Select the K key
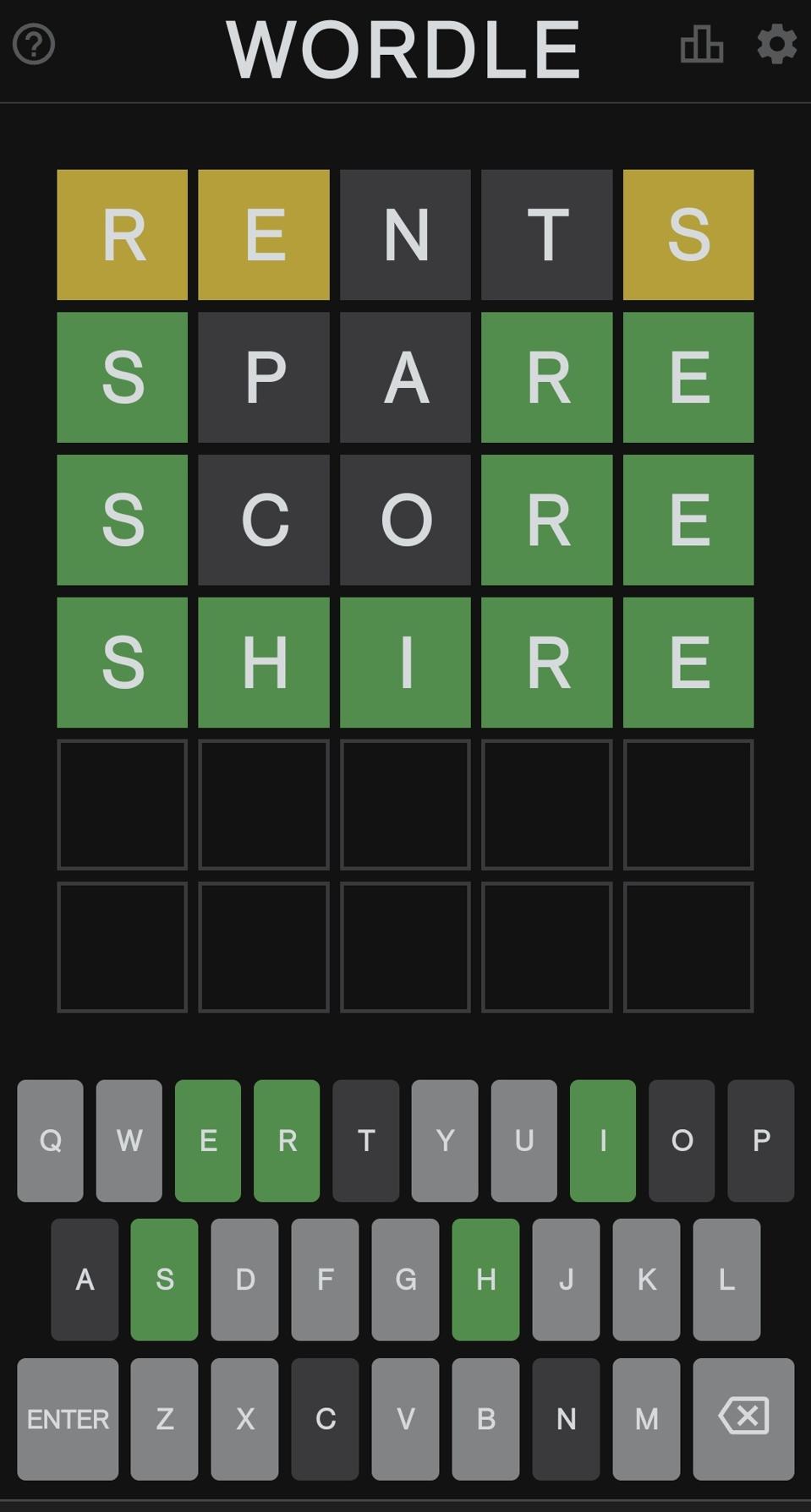811x1512 pixels. 646,1279
